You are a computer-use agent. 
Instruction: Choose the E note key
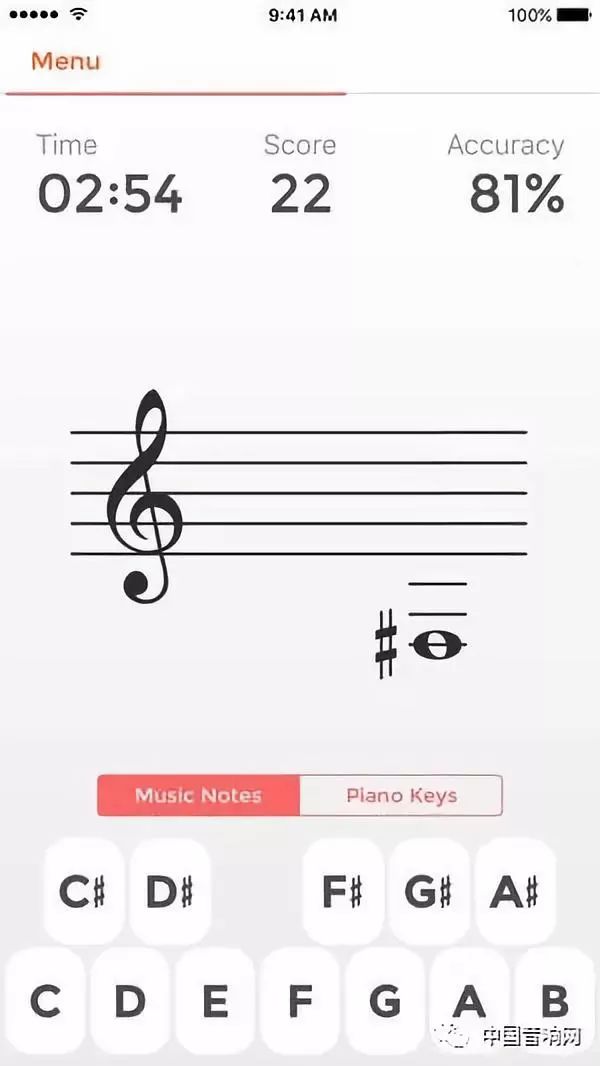click(x=215, y=1000)
